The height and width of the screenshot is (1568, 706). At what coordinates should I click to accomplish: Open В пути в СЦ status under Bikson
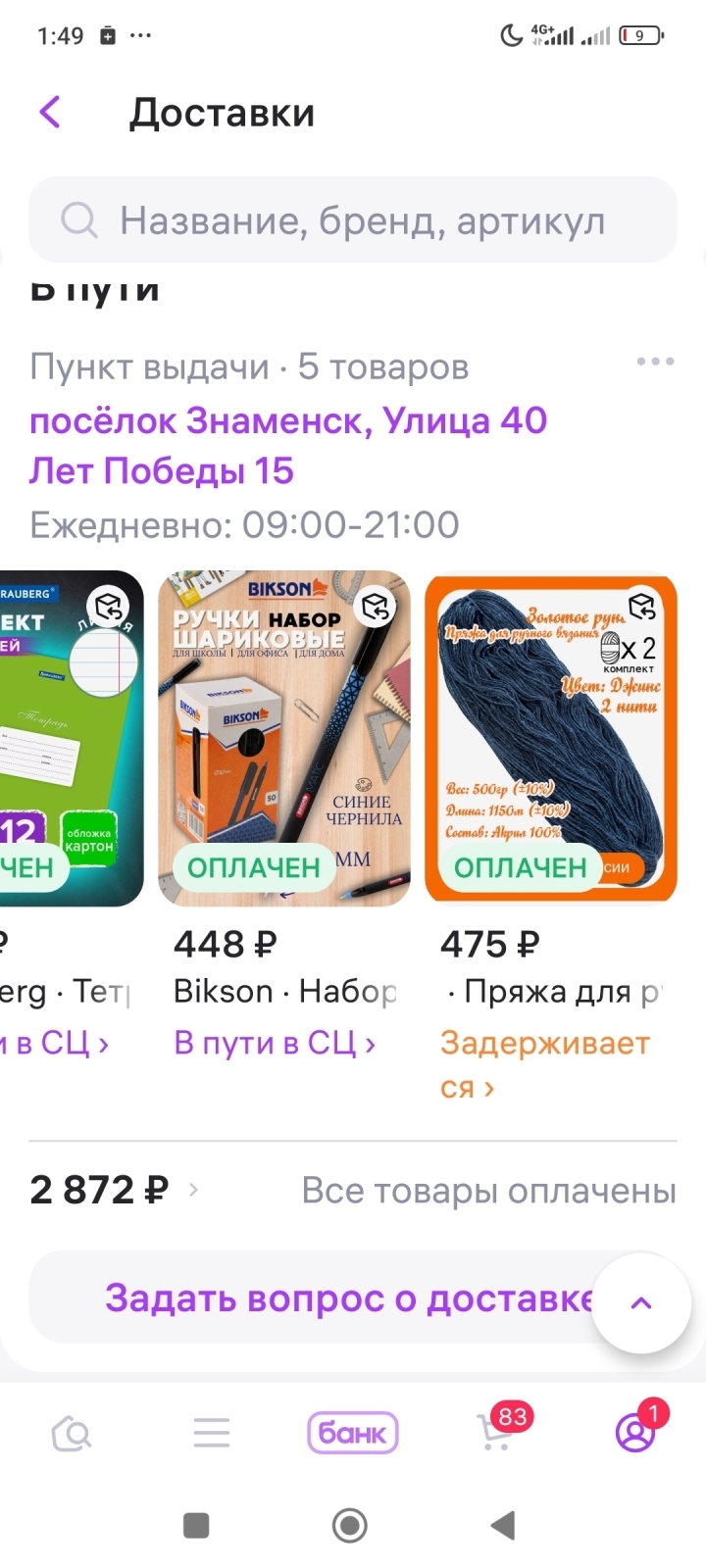[x=275, y=1043]
